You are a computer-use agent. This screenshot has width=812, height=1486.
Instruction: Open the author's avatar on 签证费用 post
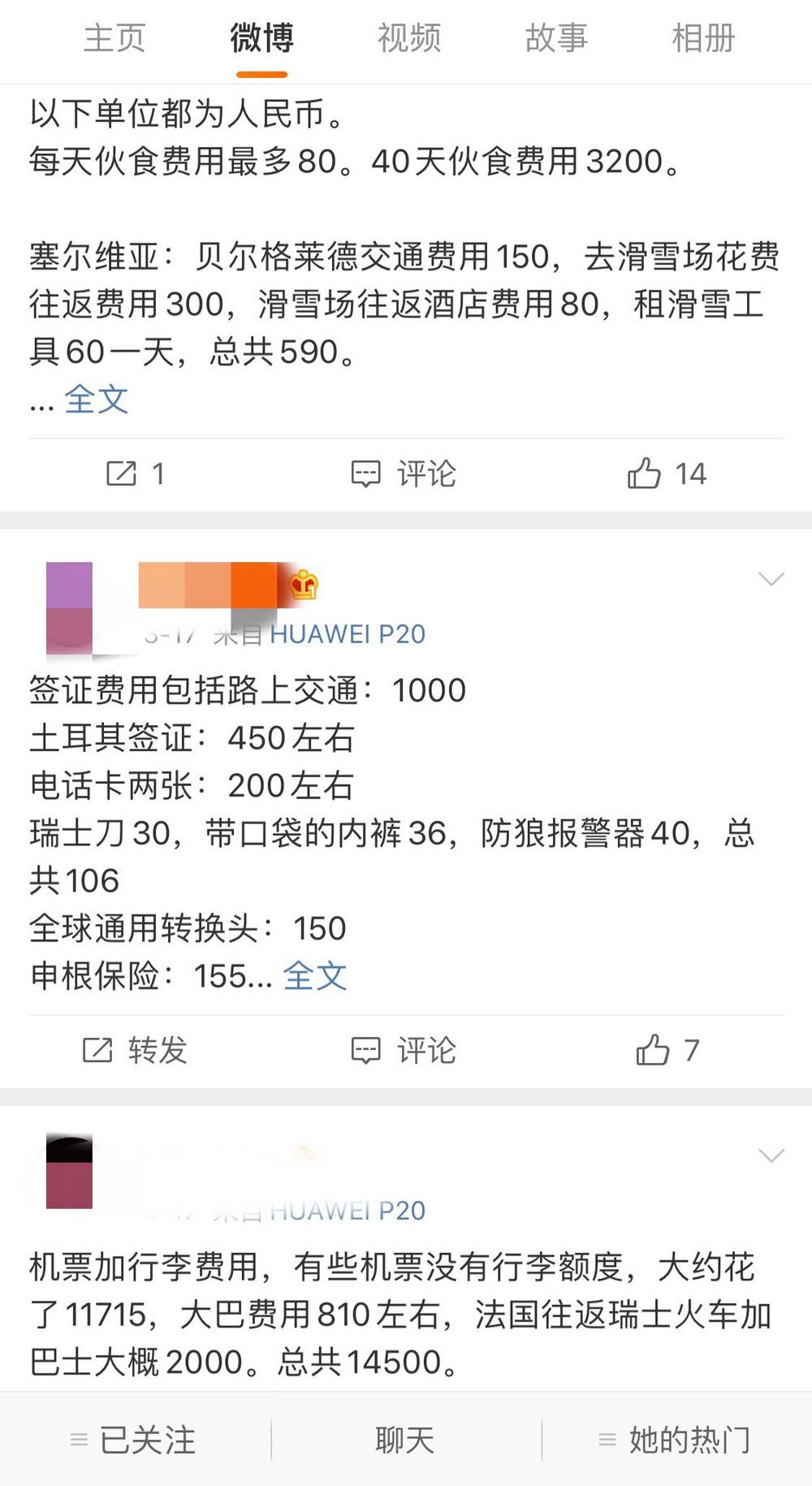tap(70, 607)
